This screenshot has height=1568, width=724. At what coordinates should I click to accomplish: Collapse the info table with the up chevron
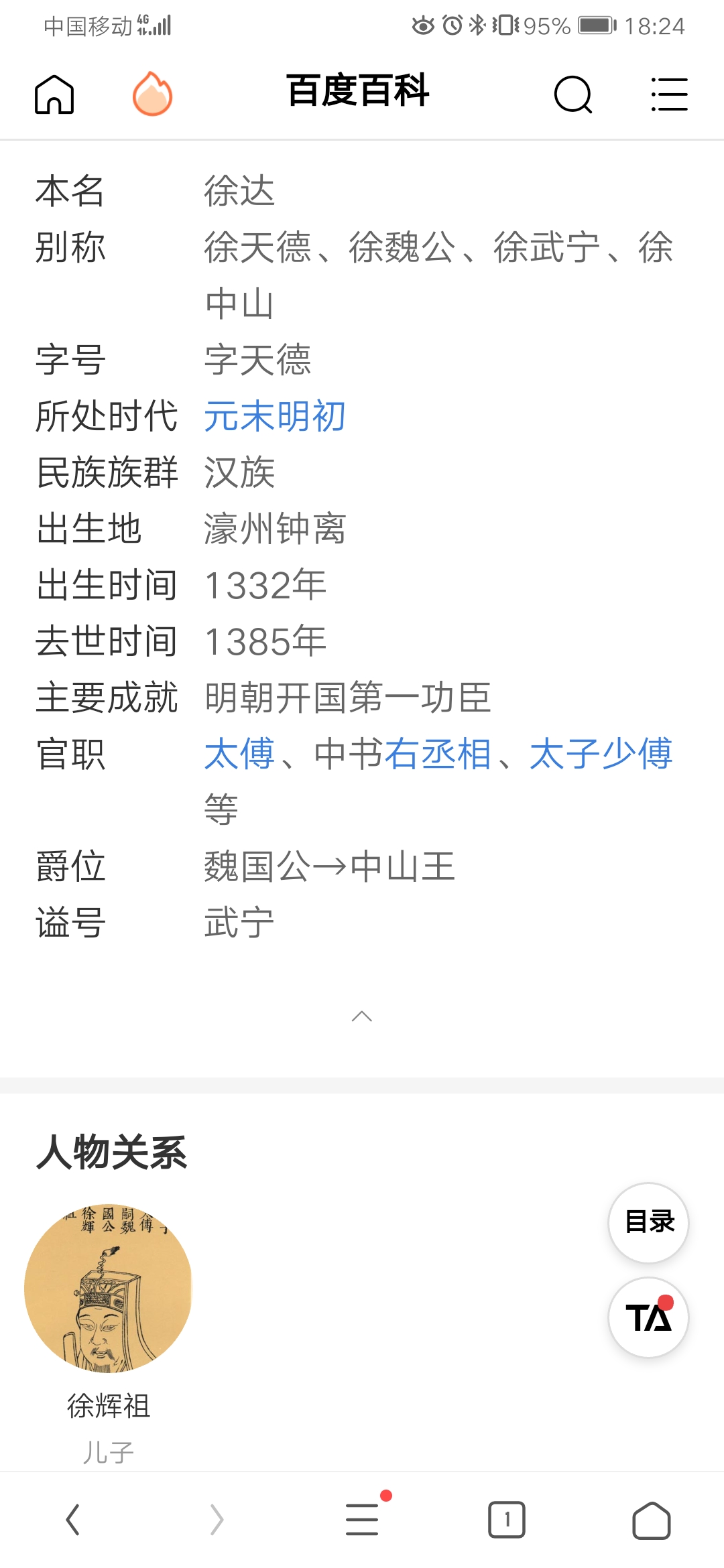pos(362,1016)
